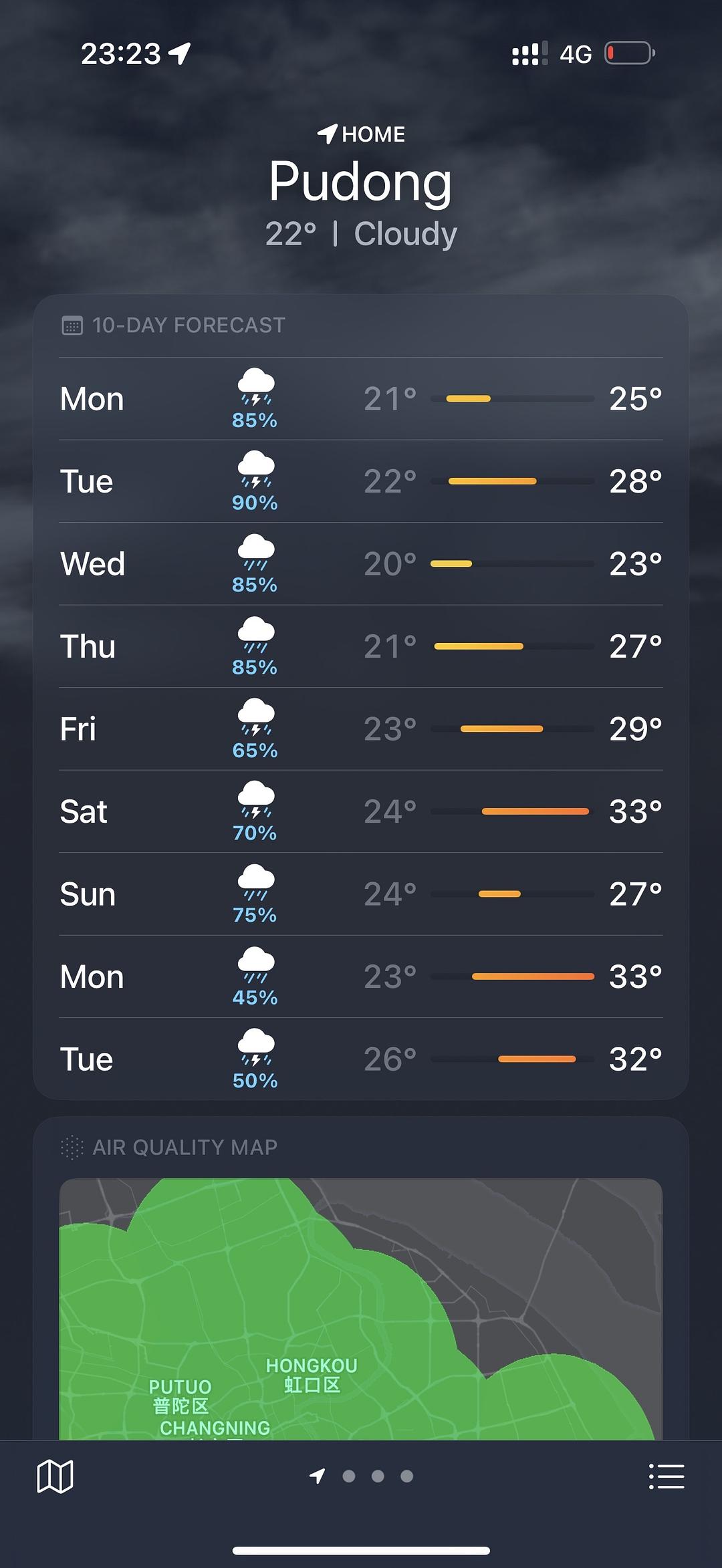This screenshot has height=1568, width=722.
Task: View Thu forecast details
Action: pyautogui.click(x=361, y=646)
